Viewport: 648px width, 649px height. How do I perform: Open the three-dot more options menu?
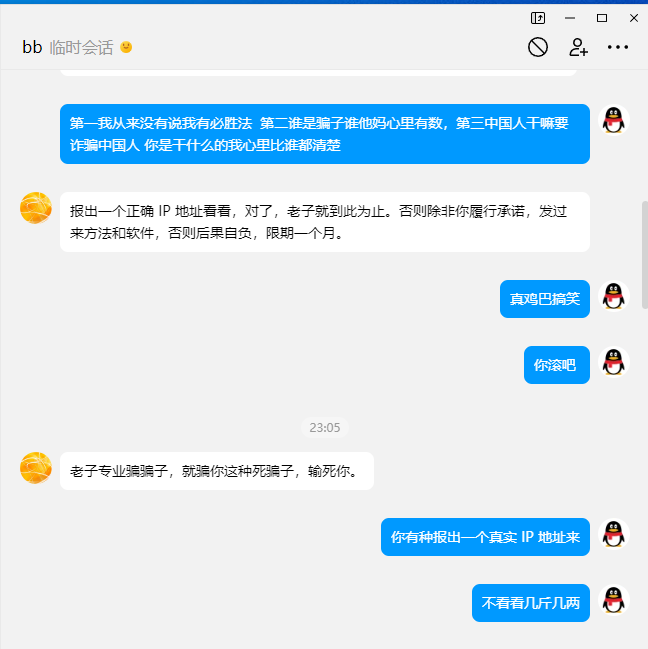tap(618, 47)
